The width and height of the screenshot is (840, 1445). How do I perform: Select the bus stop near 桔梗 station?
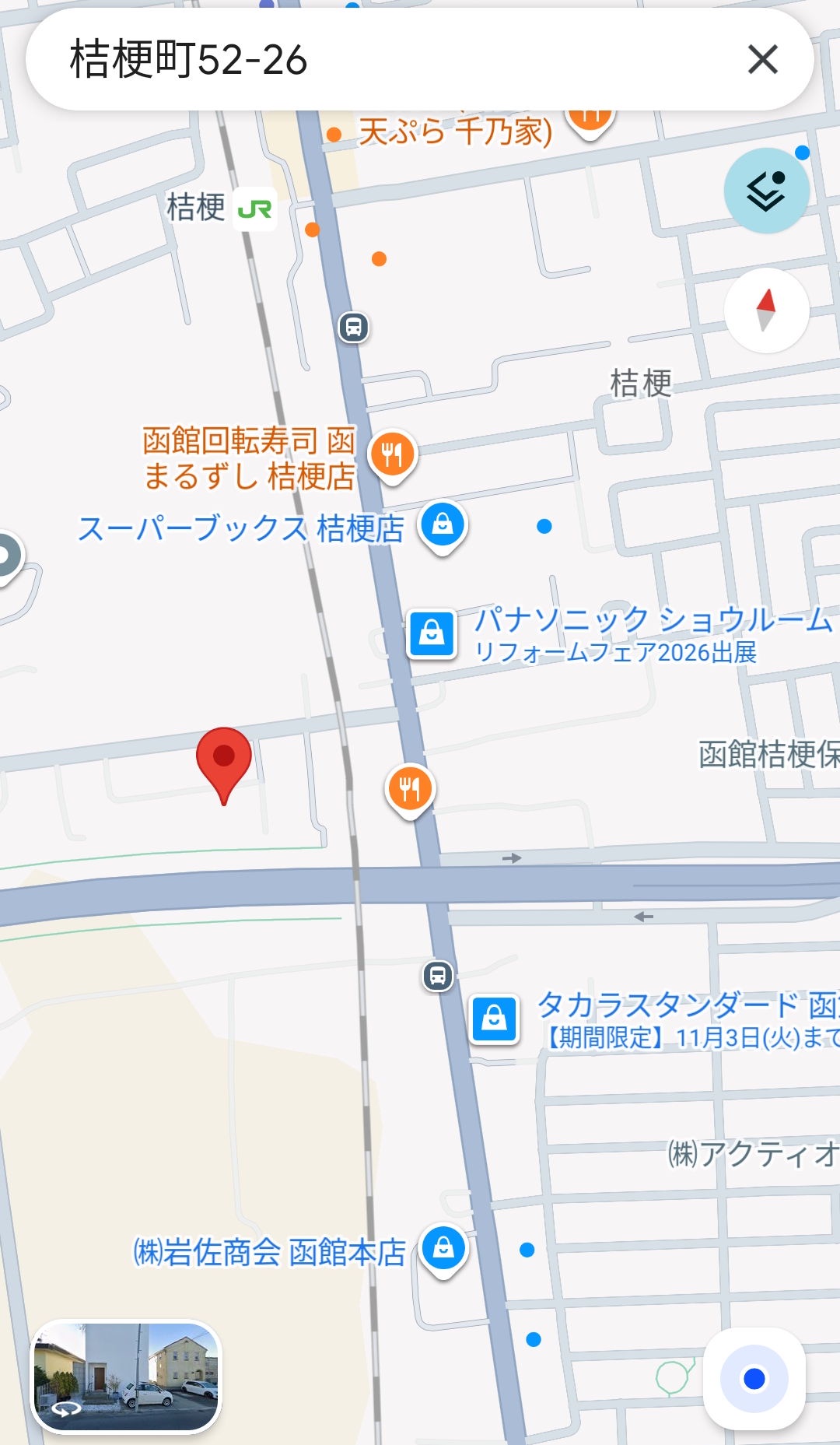click(x=354, y=327)
